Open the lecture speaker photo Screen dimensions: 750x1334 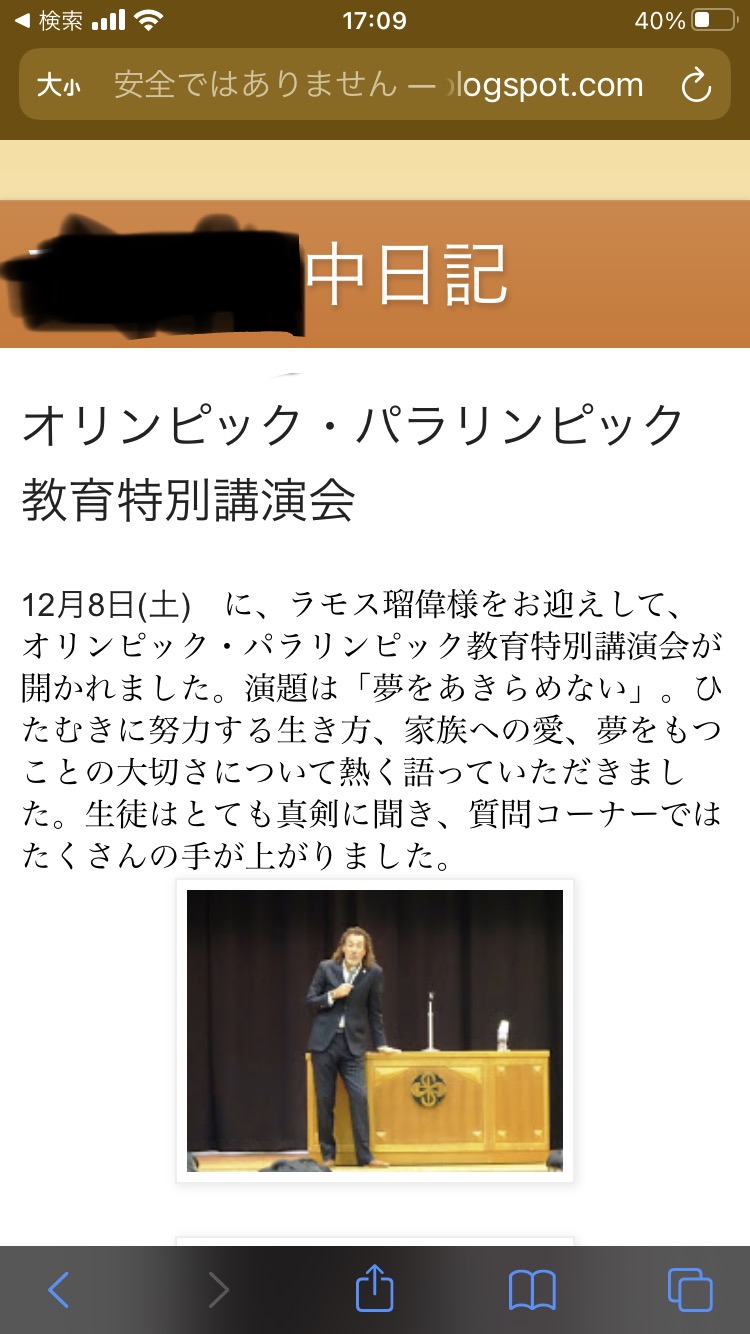click(375, 1030)
